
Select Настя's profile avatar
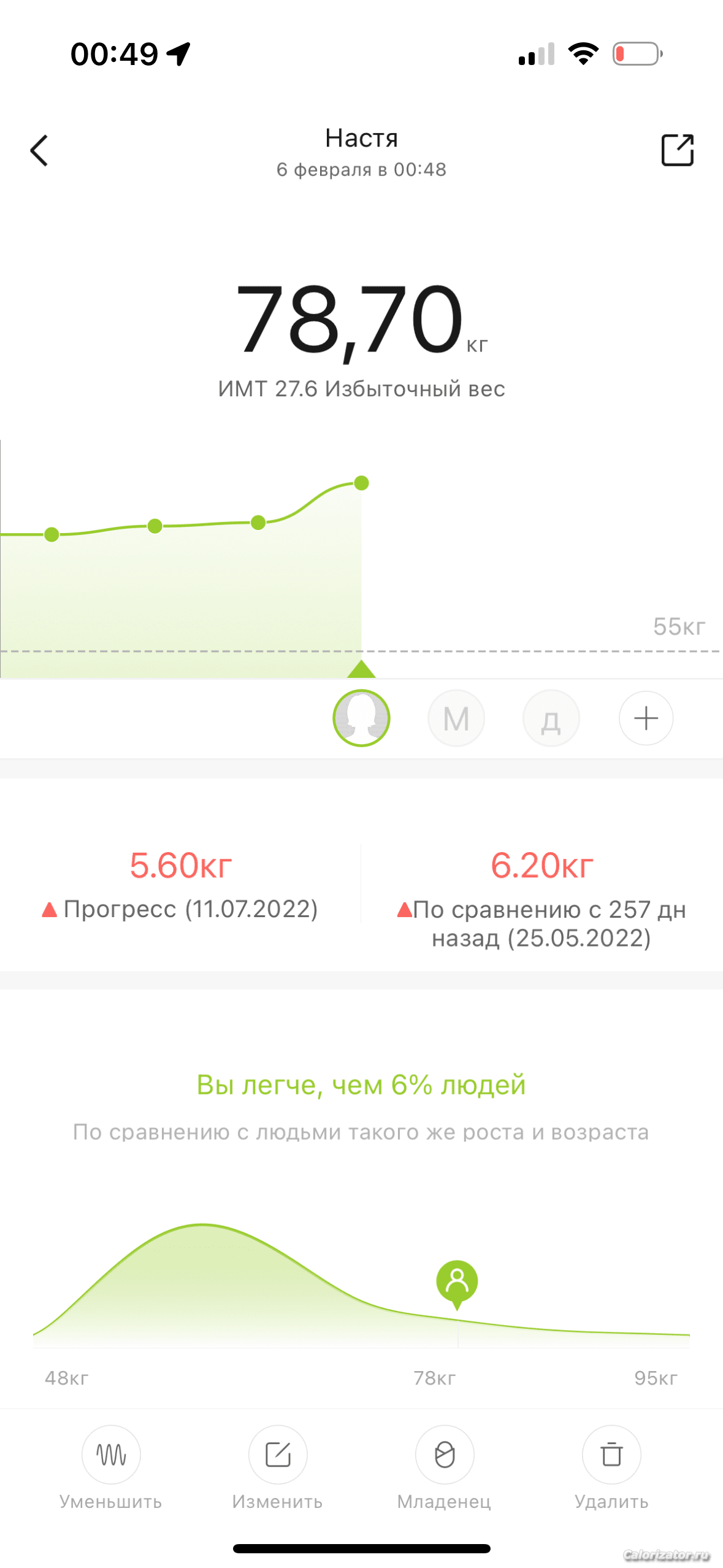pos(361,718)
